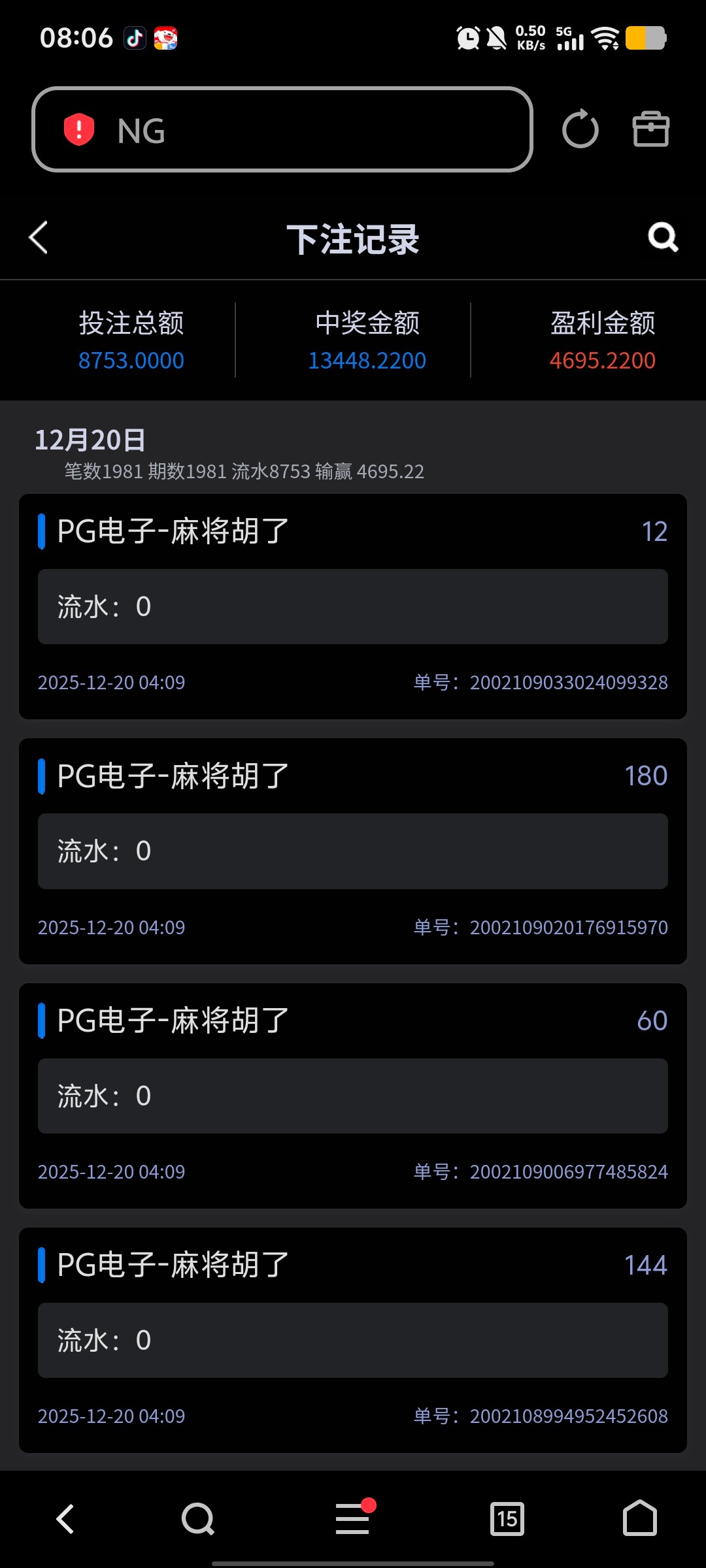View the 15 open browser tabs
This screenshot has height=1568, width=706.
point(507,1519)
